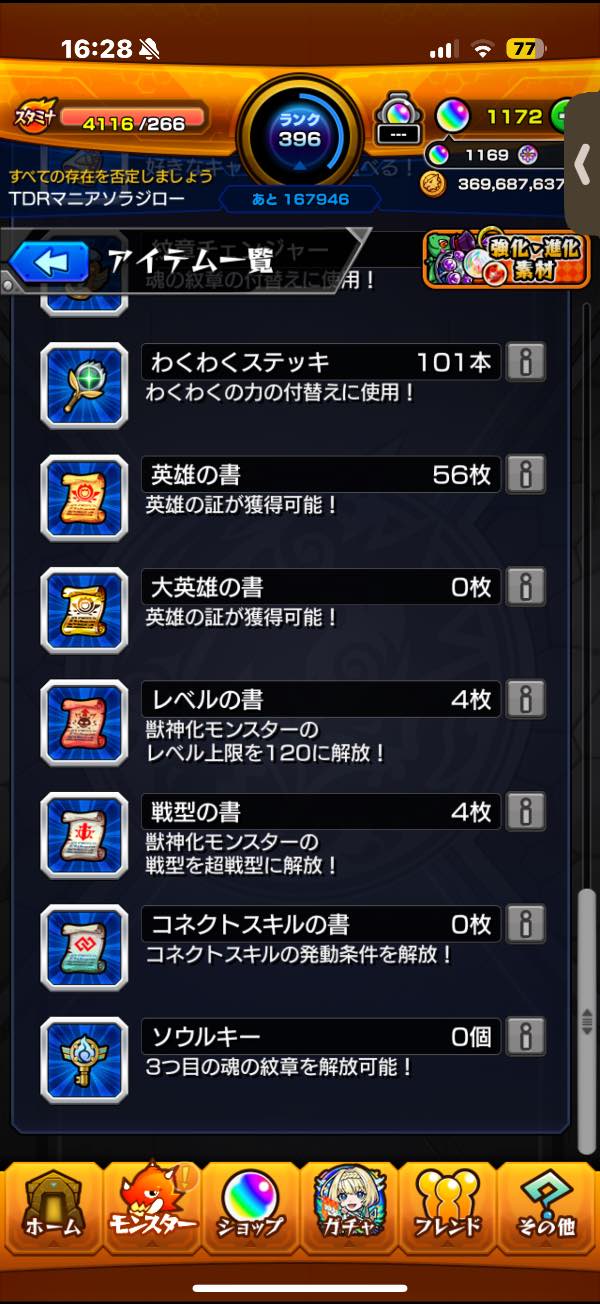Screen dimensions: 600x1304
Task: Open info for コネクトスキルの書
Action: pos(526,924)
